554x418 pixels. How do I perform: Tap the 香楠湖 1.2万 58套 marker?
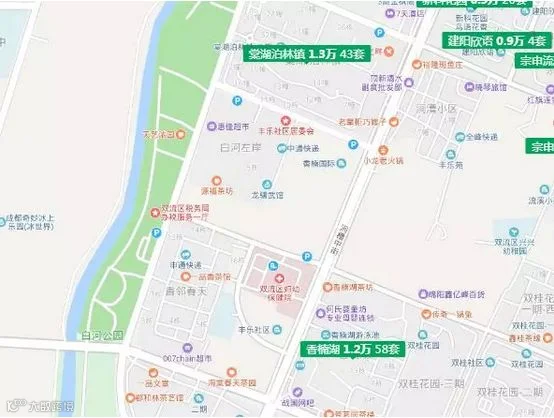(x=352, y=349)
